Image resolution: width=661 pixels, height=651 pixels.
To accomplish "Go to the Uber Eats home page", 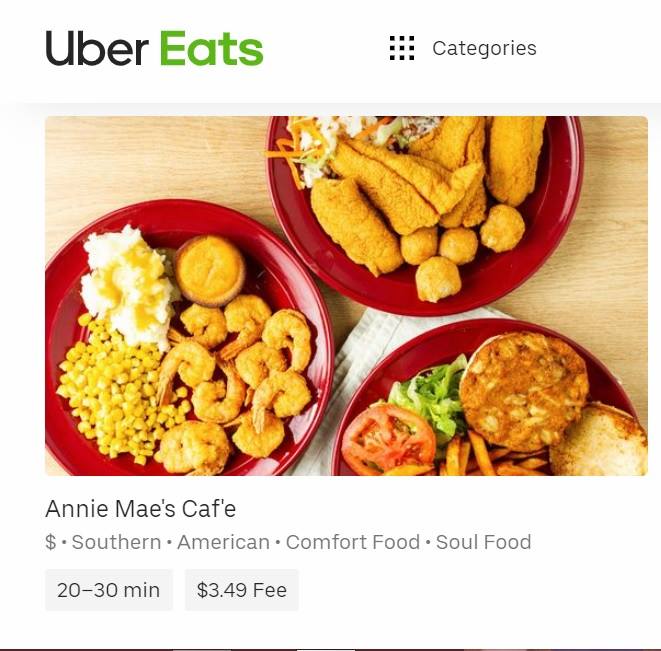I will tap(154, 48).
